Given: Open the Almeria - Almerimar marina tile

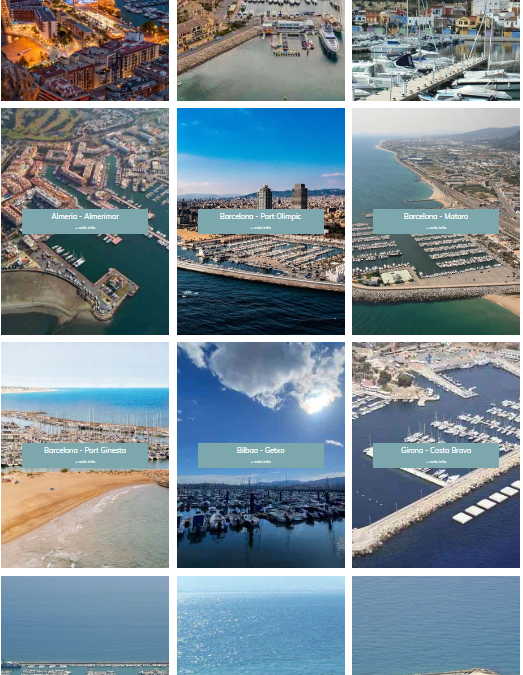Looking at the screenshot, I should tap(85, 221).
